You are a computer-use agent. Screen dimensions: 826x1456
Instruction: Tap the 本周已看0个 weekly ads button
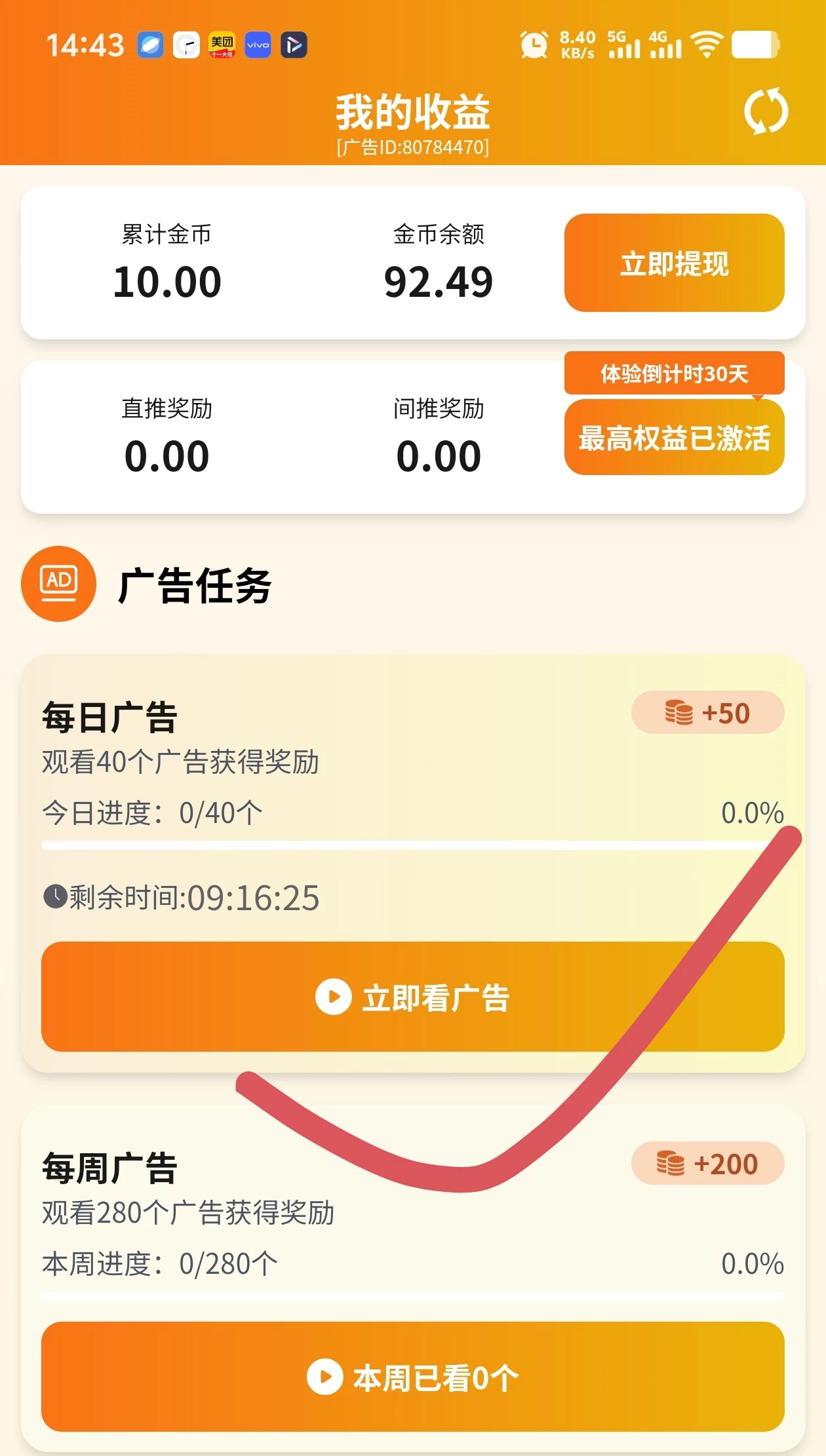pyautogui.click(x=412, y=1377)
